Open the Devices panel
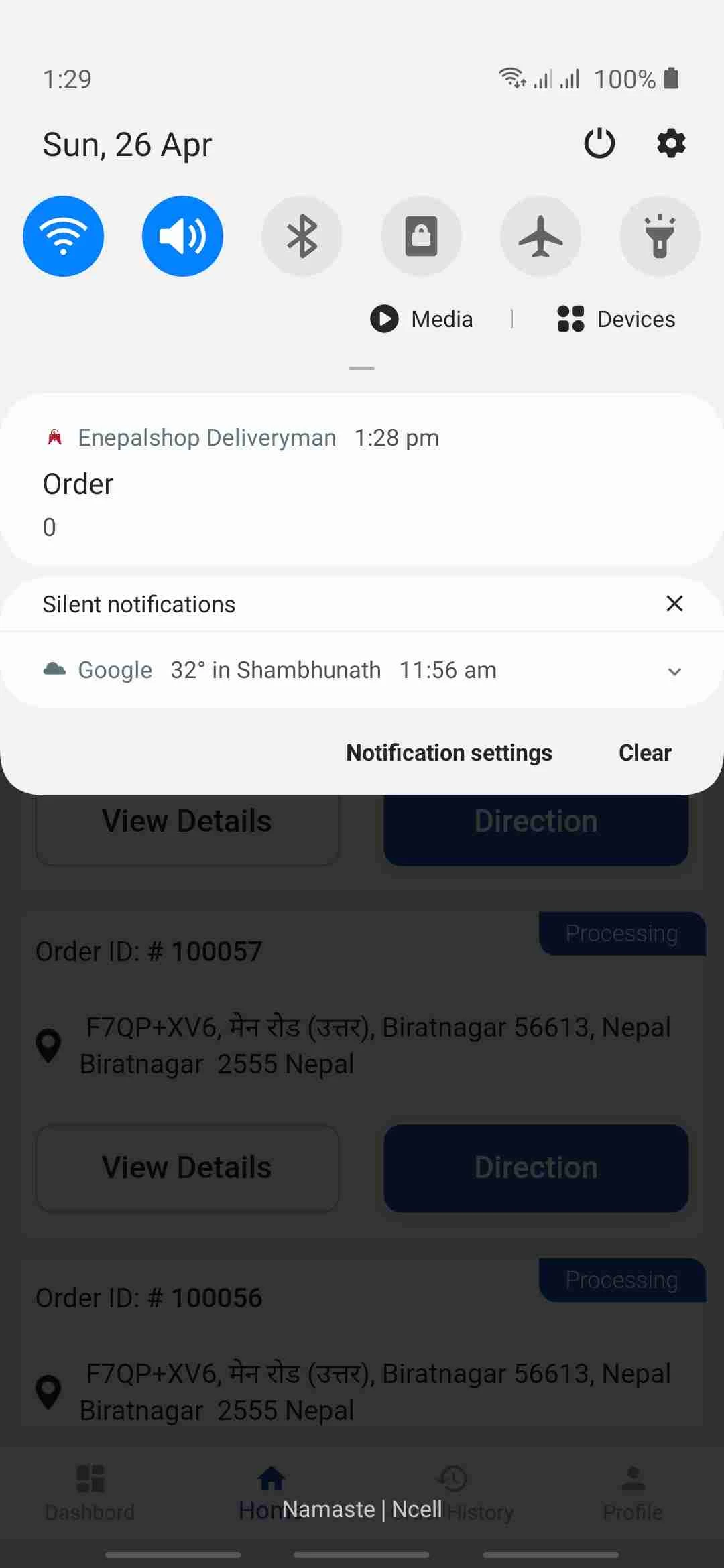This screenshot has width=724, height=1568. (x=617, y=319)
